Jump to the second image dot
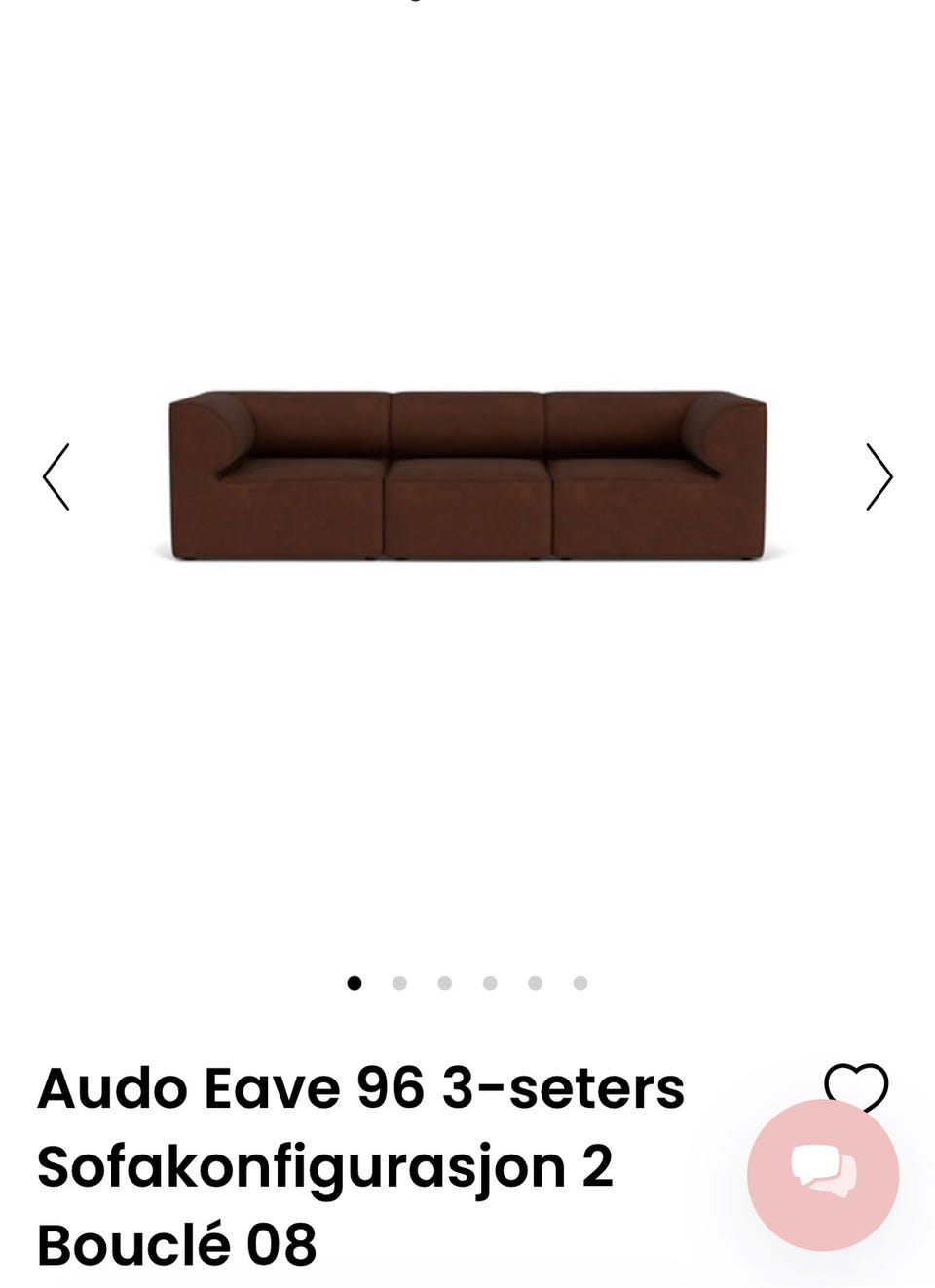This screenshot has width=935, height=1288. 399,983
